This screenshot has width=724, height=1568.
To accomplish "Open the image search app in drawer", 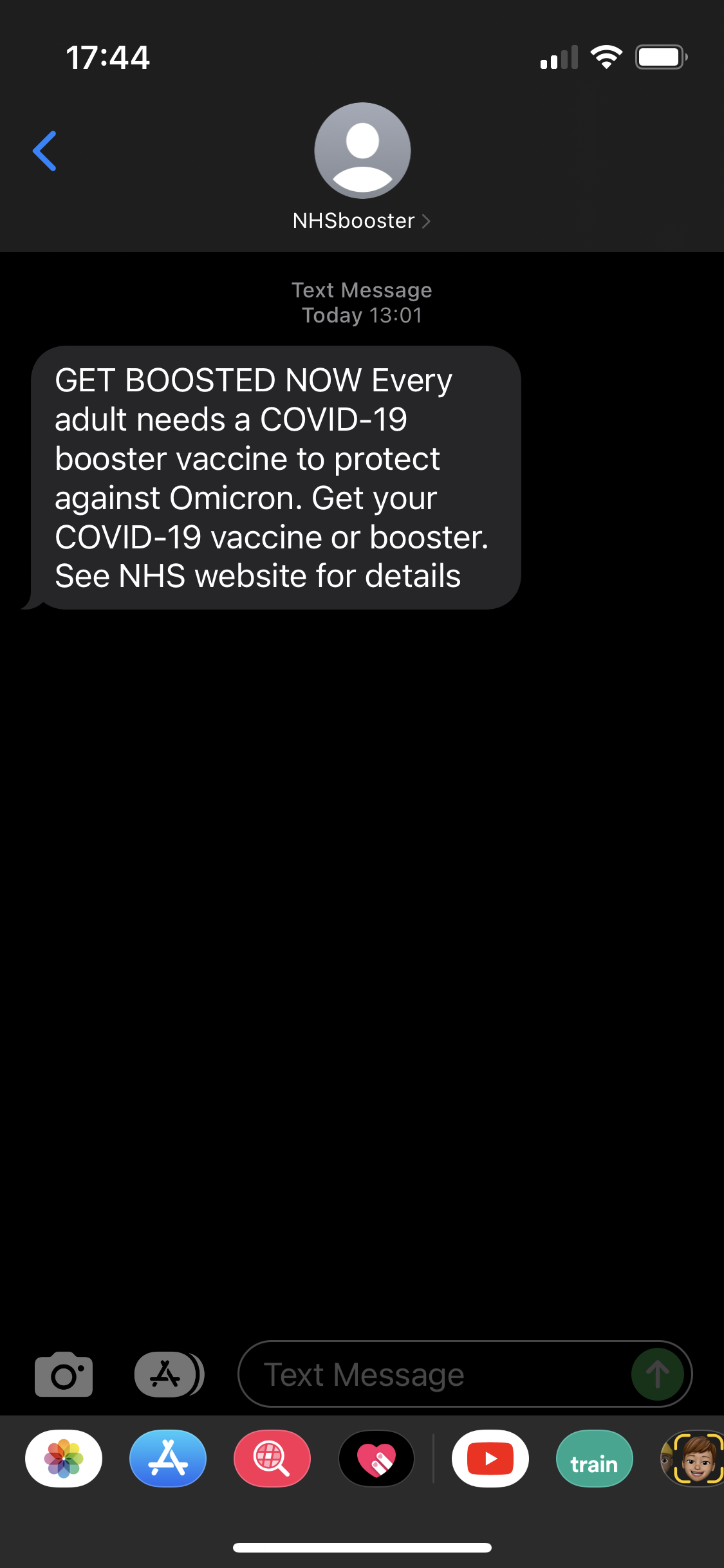I will [x=272, y=1459].
